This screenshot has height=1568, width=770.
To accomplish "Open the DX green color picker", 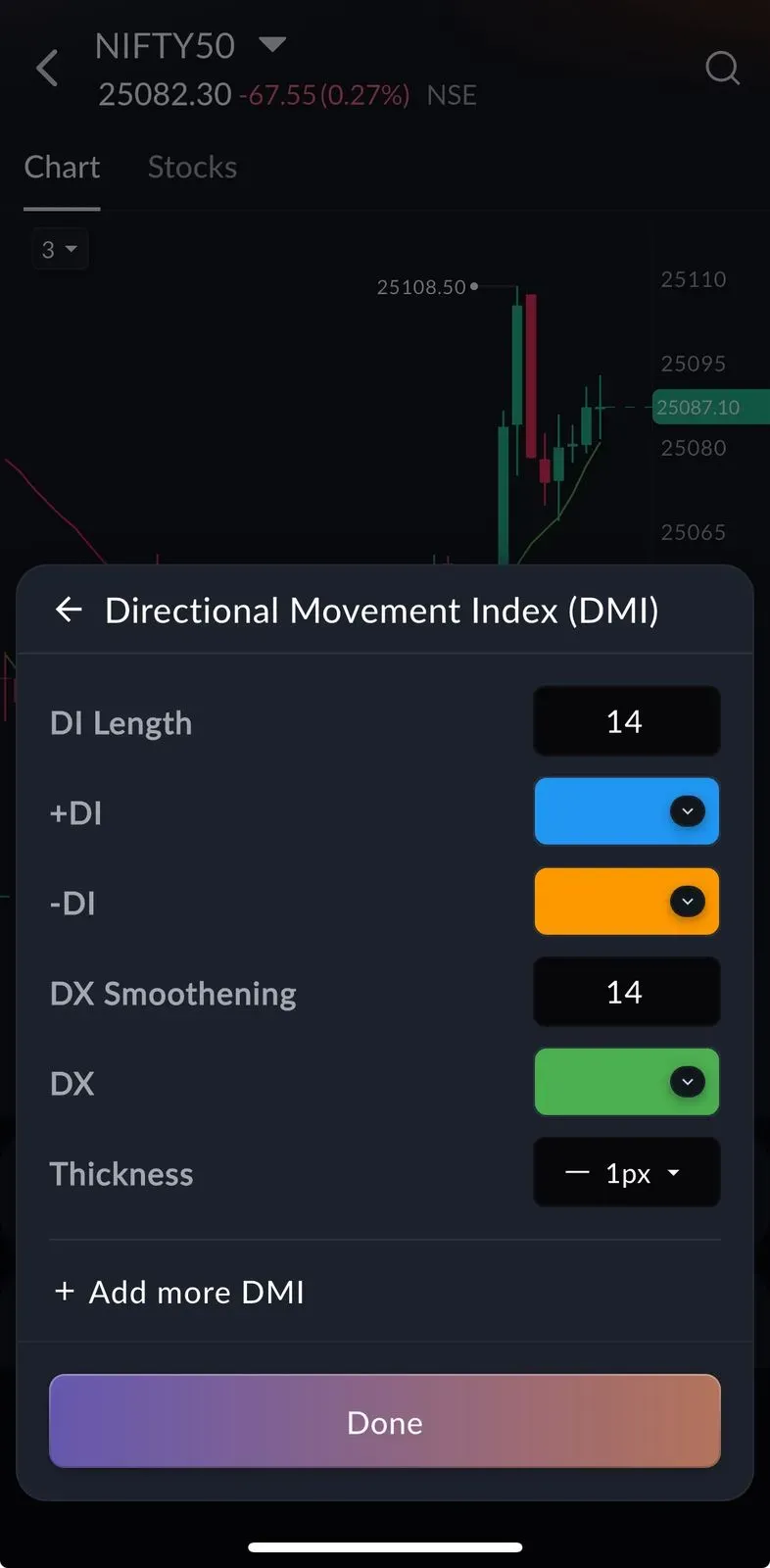I will pos(626,1082).
